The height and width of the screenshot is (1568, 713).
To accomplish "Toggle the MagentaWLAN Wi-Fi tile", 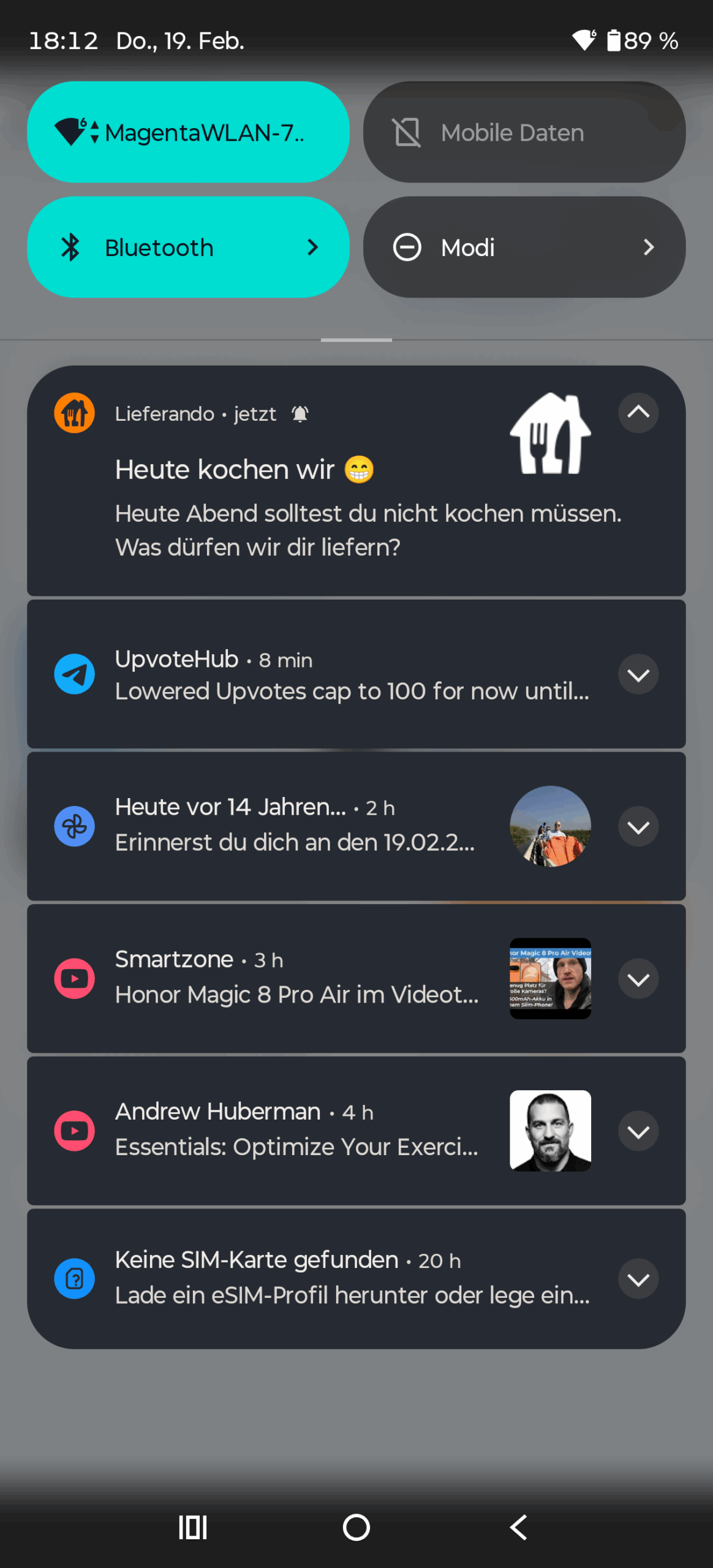I will point(187,132).
